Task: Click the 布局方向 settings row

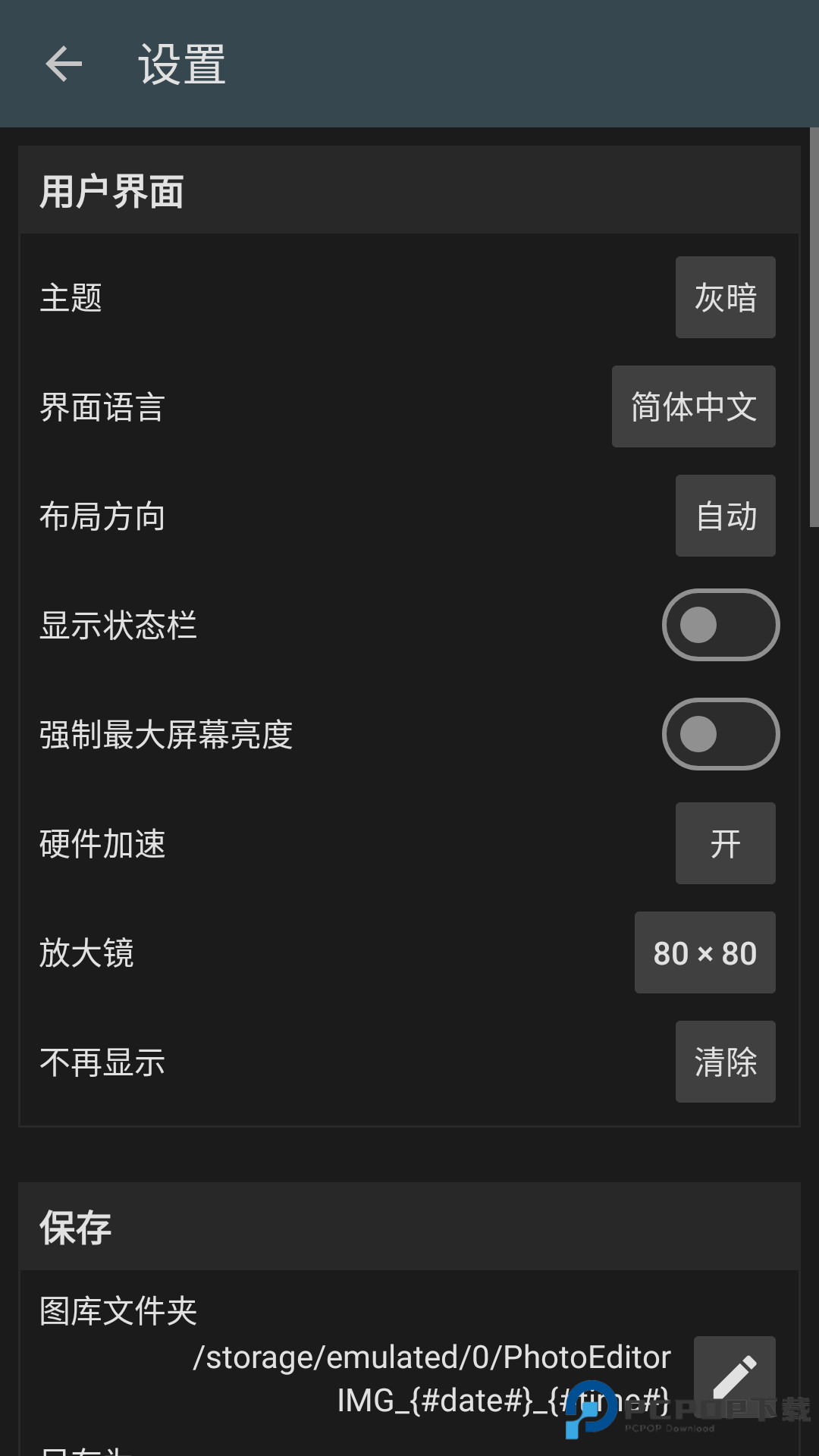Action: 102,516
